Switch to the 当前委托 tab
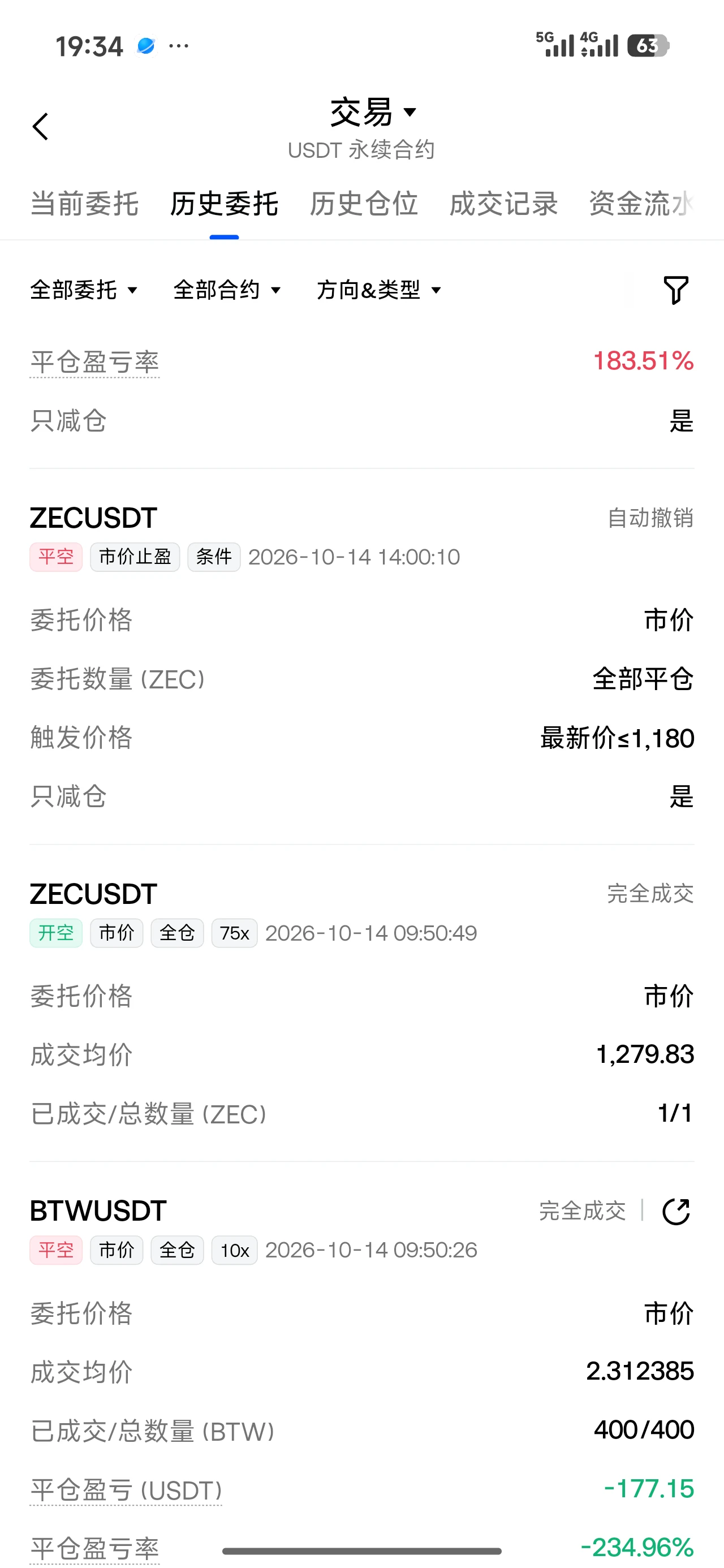The height and width of the screenshot is (1568, 724). click(x=84, y=203)
